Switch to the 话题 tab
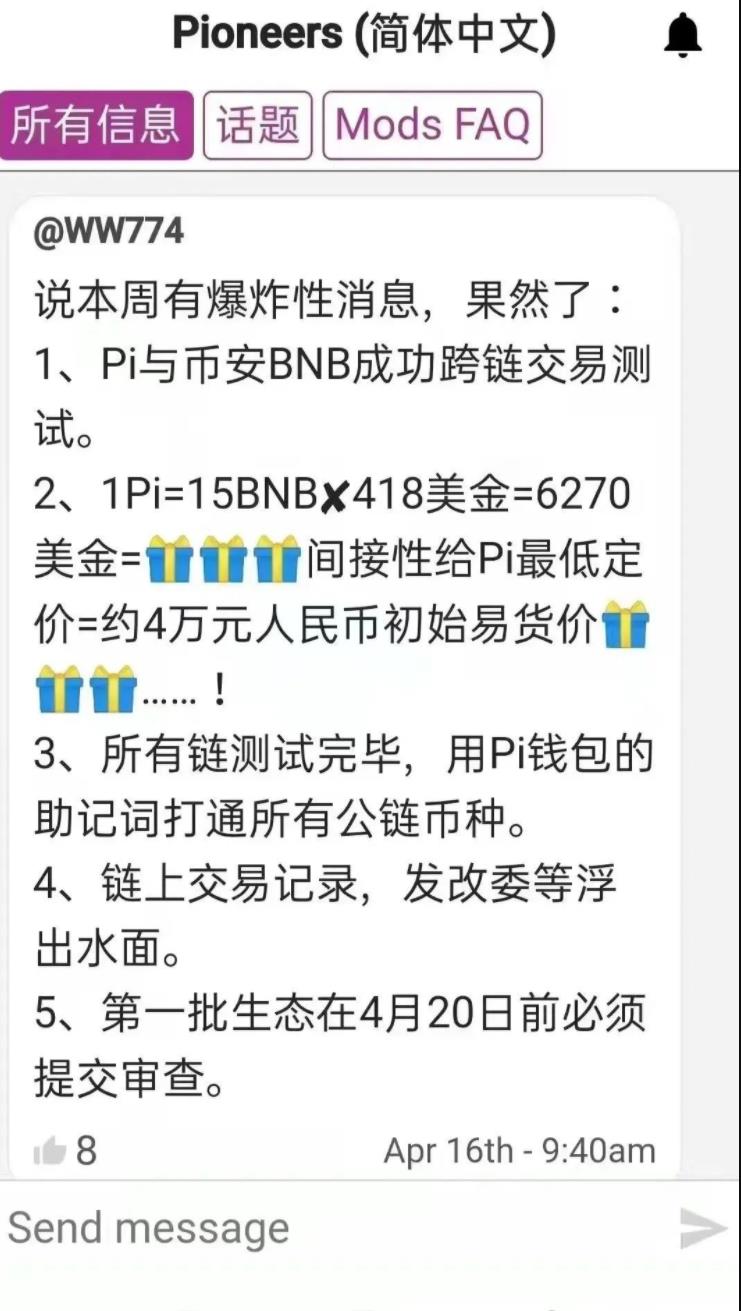Image resolution: width=741 pixels, height=1311 pixels. click(x=258, y=125)
